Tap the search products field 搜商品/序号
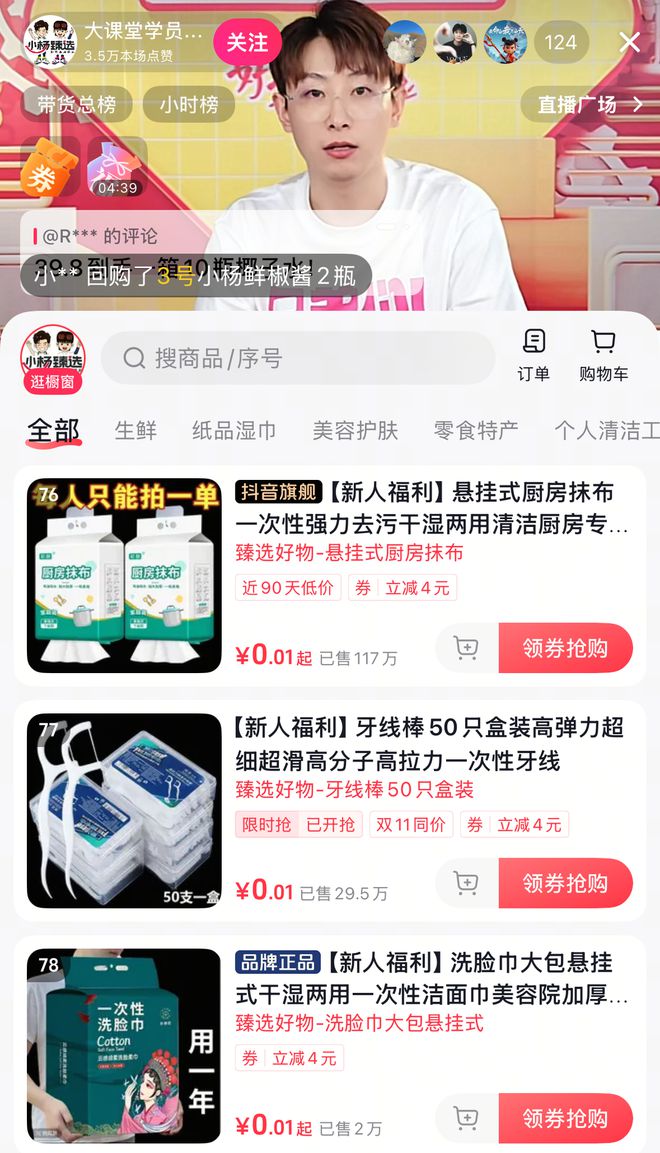The width and height of the screenshot is (660, 1153). coord(298,358)
